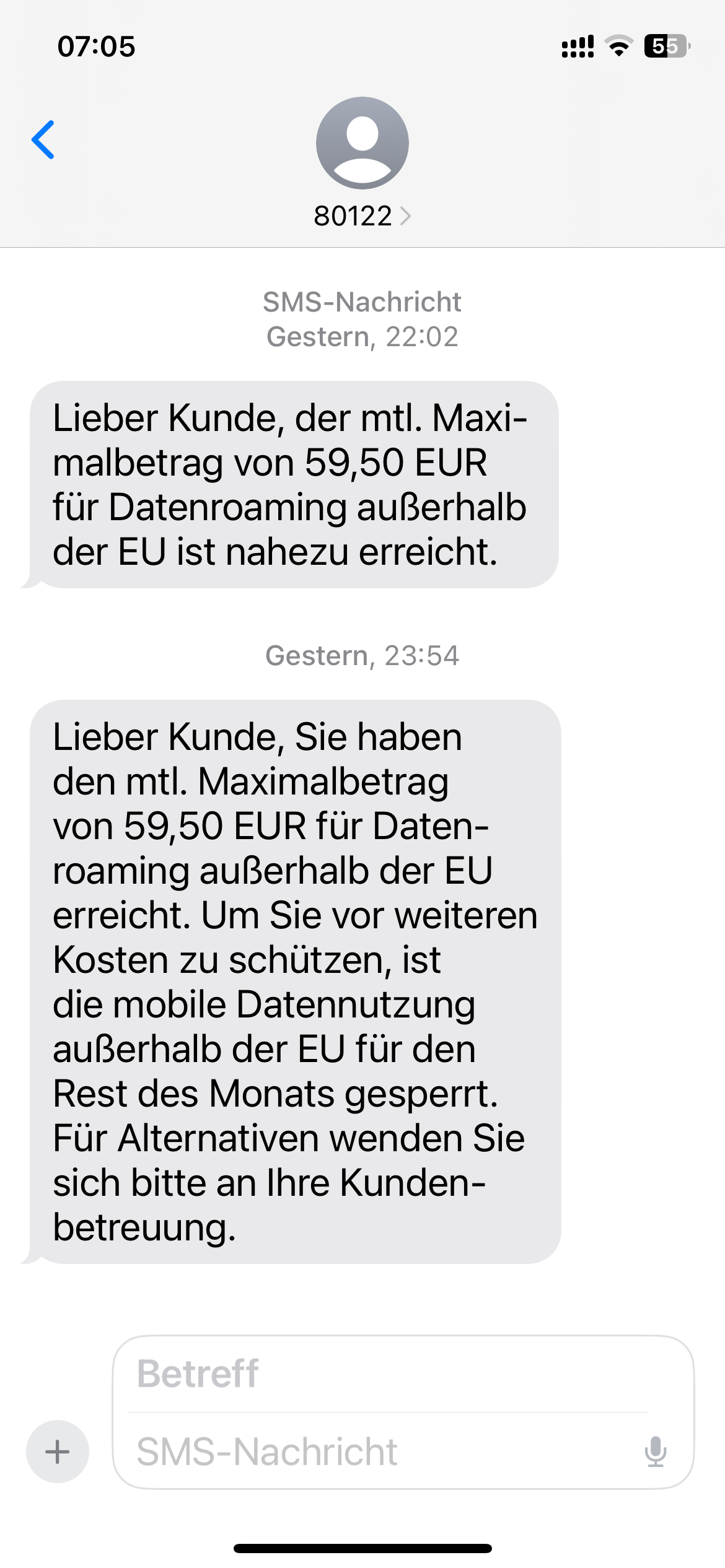The image size is (725, 1568).
Task: Go back to the message list
Action: (43, 140)
